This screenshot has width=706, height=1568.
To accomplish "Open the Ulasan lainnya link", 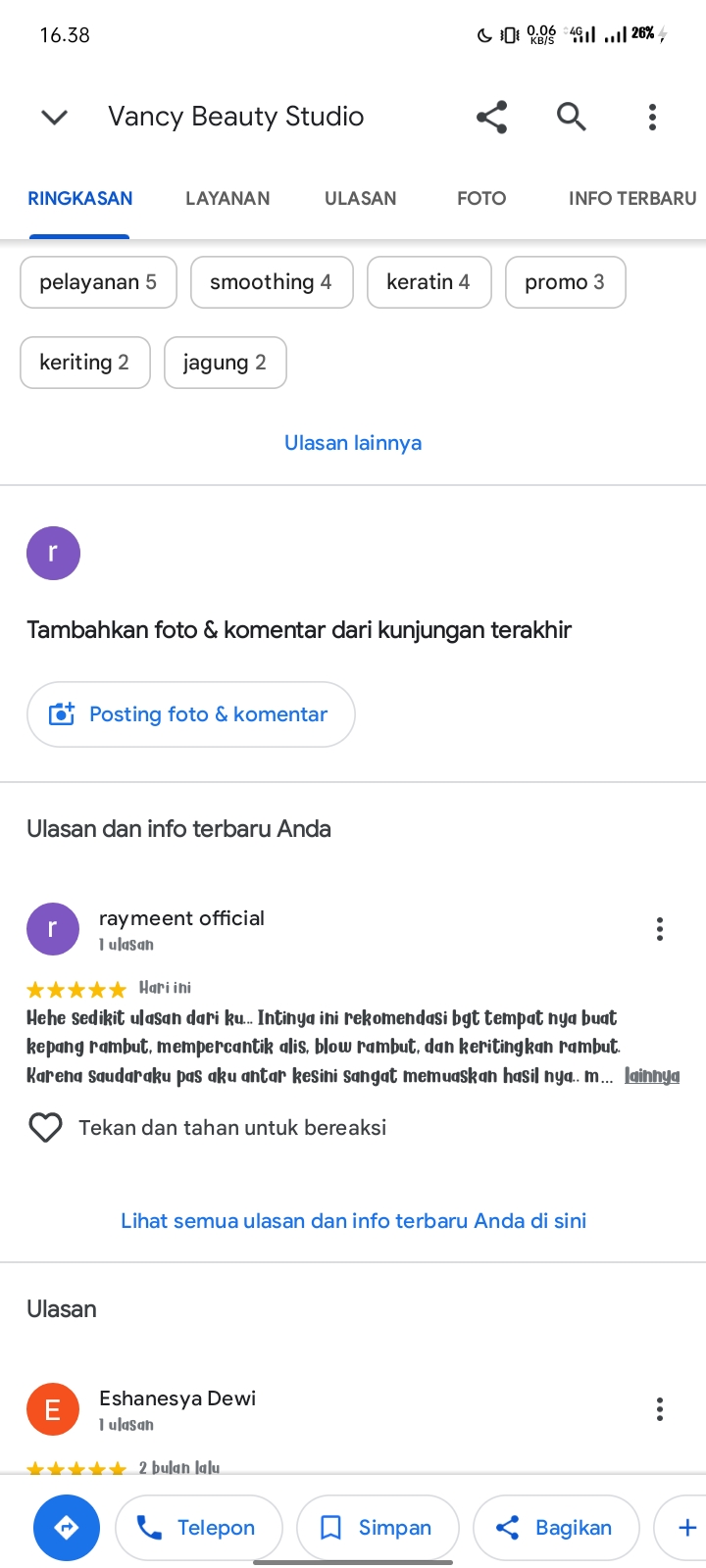I will (x=353, y=443).
